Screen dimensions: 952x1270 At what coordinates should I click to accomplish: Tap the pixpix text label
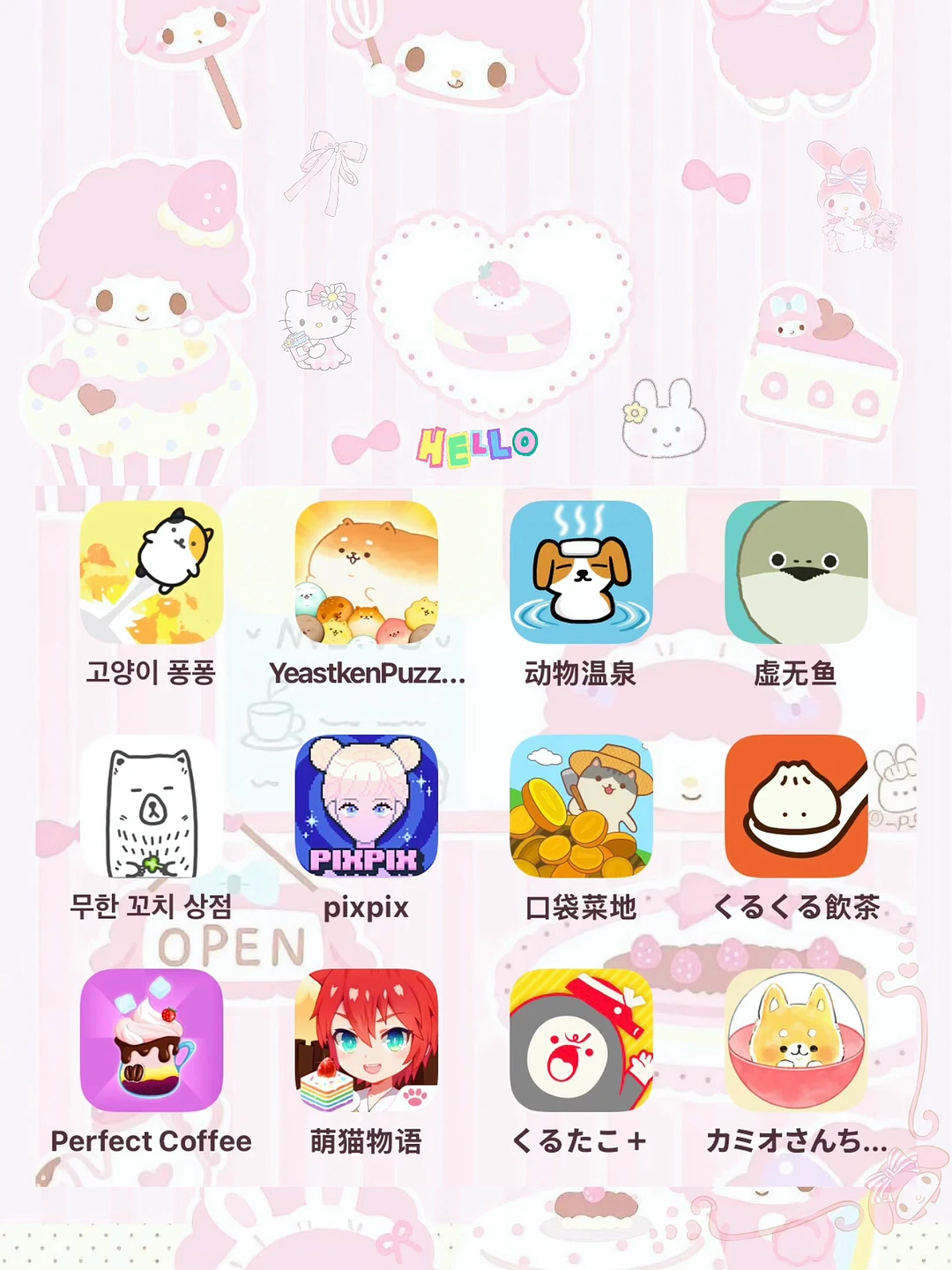(366, 908)
